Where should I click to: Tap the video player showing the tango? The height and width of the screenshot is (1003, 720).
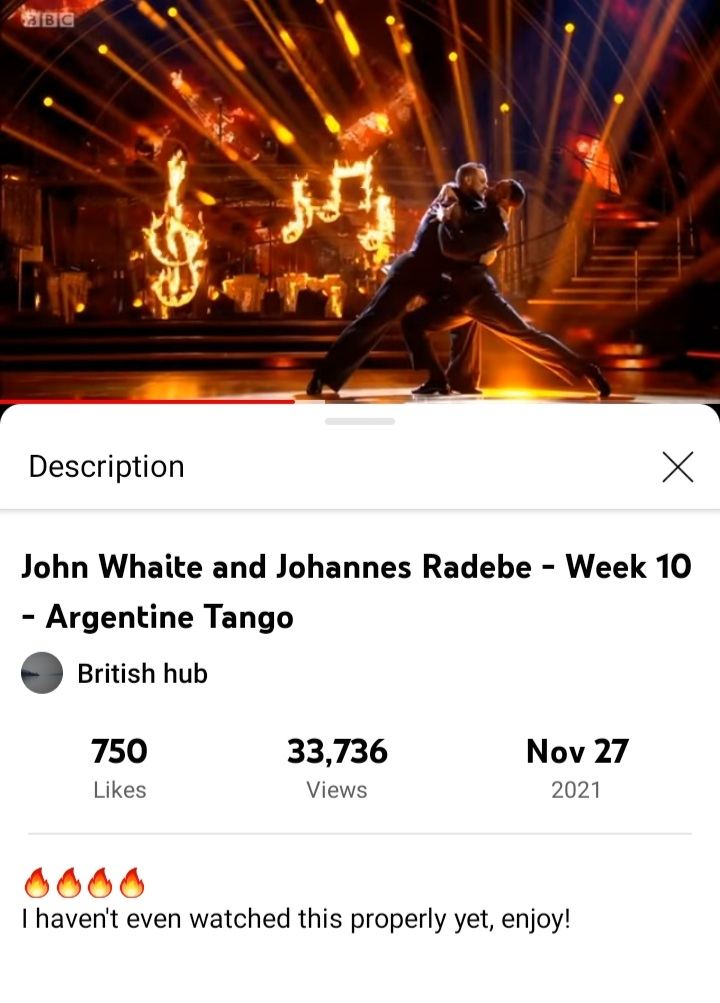pyautogui.click(x=360, y=200)
